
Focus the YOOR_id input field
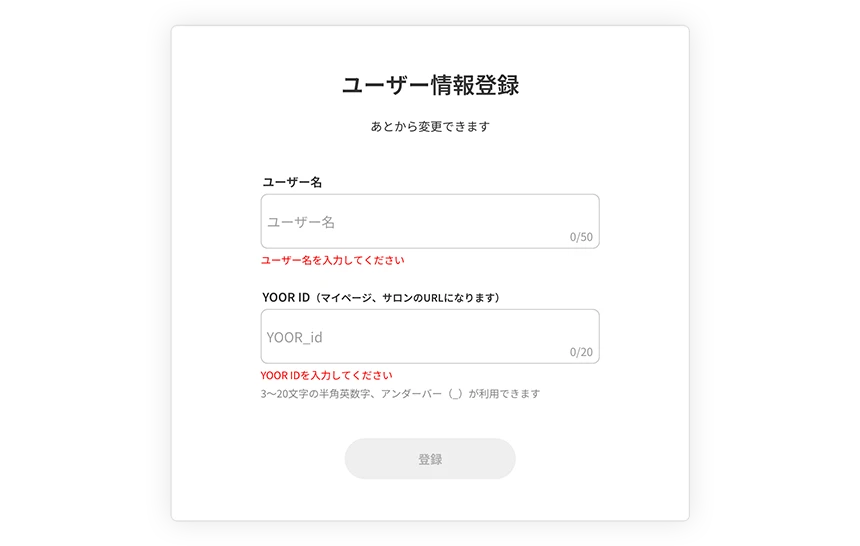[x=429, y=336]
